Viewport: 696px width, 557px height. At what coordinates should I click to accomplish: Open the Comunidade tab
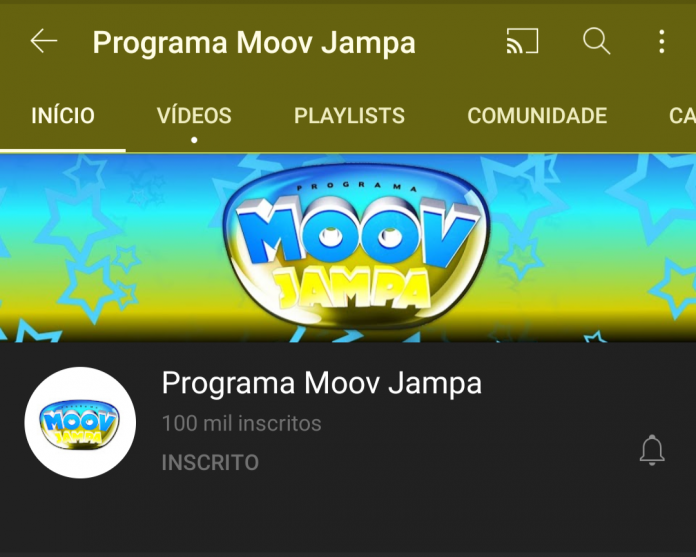click(x=537, y=116)
